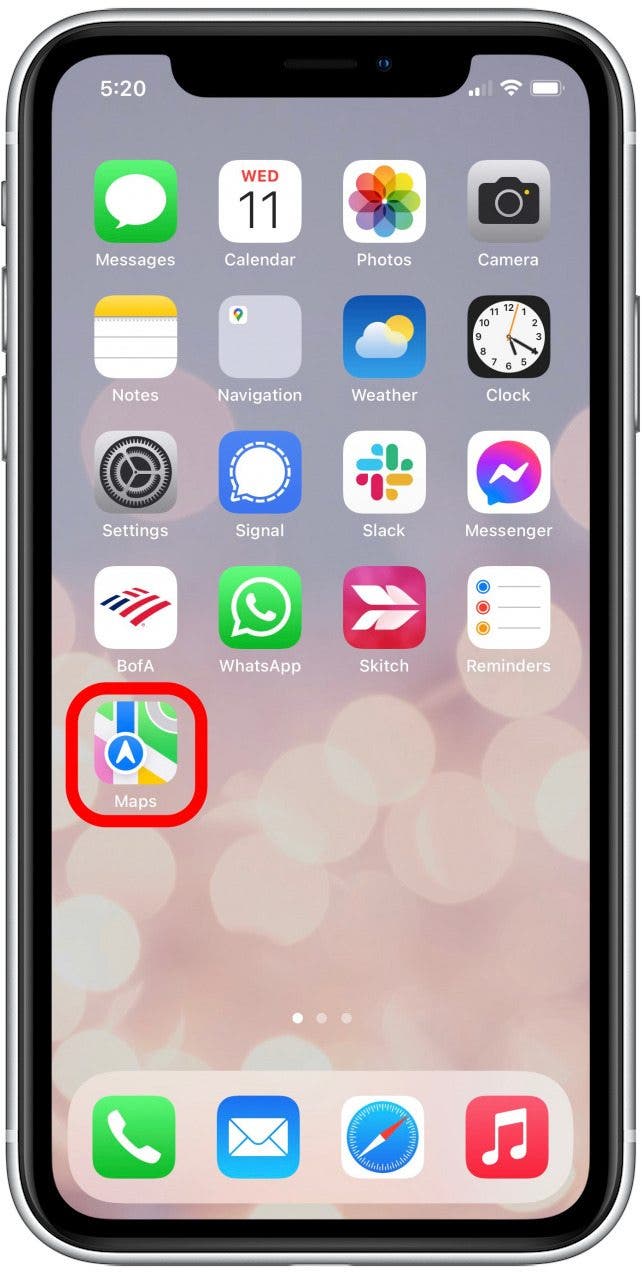Launch the Calendar app
Image resolution: width=642 pixels, height=1274 pixels.
click(x=260, y=201)
